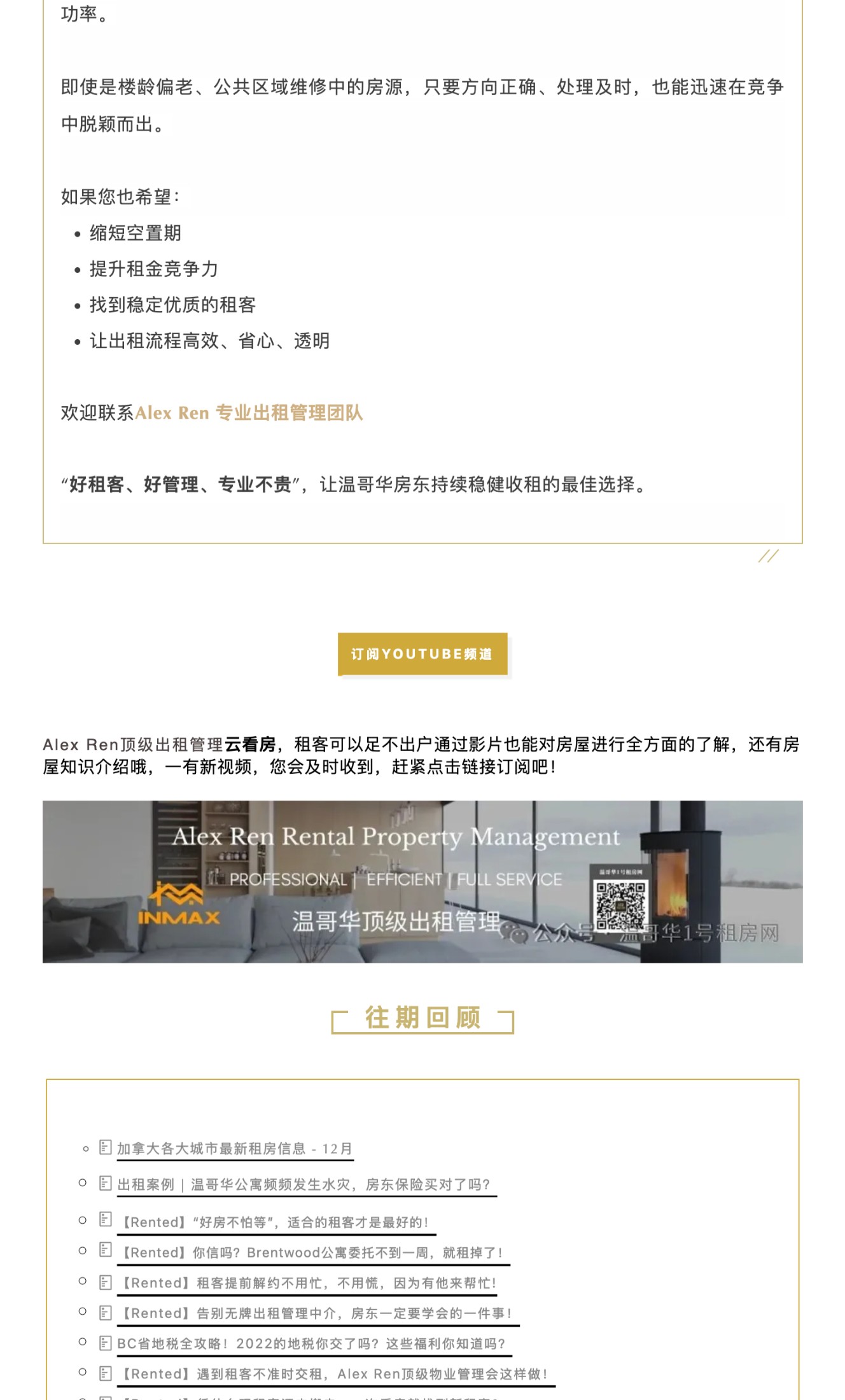845x1400 pixels.
Task: View BC省地税全攻略 2022 article
Action: pos(311,1343)
